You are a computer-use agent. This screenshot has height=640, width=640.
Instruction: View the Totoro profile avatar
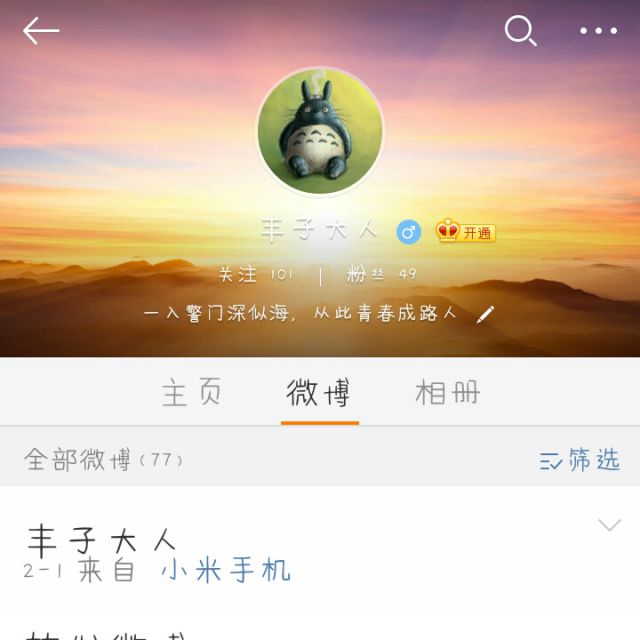coord(320,132)
